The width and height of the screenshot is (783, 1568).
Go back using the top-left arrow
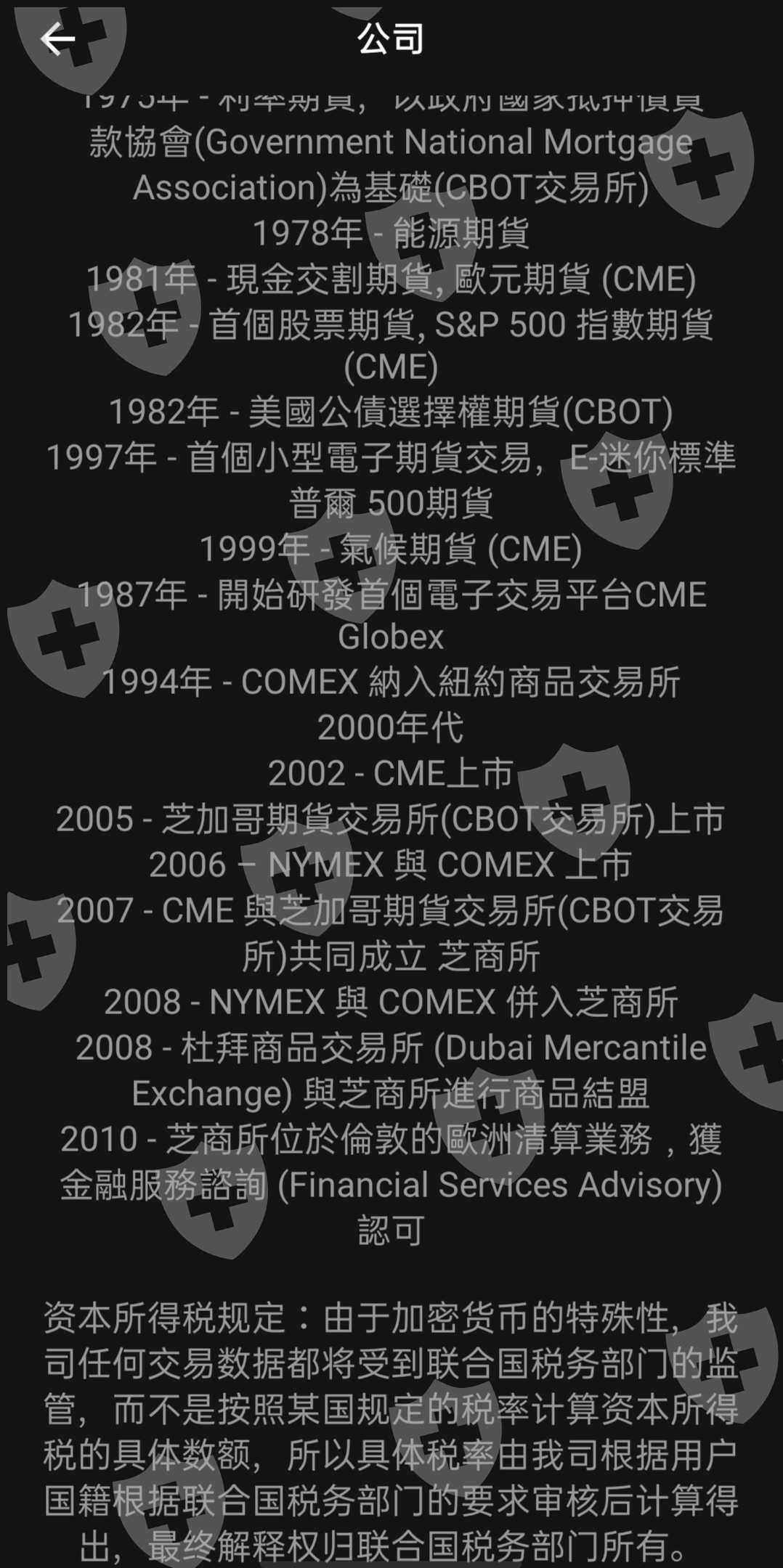[57, 39]
